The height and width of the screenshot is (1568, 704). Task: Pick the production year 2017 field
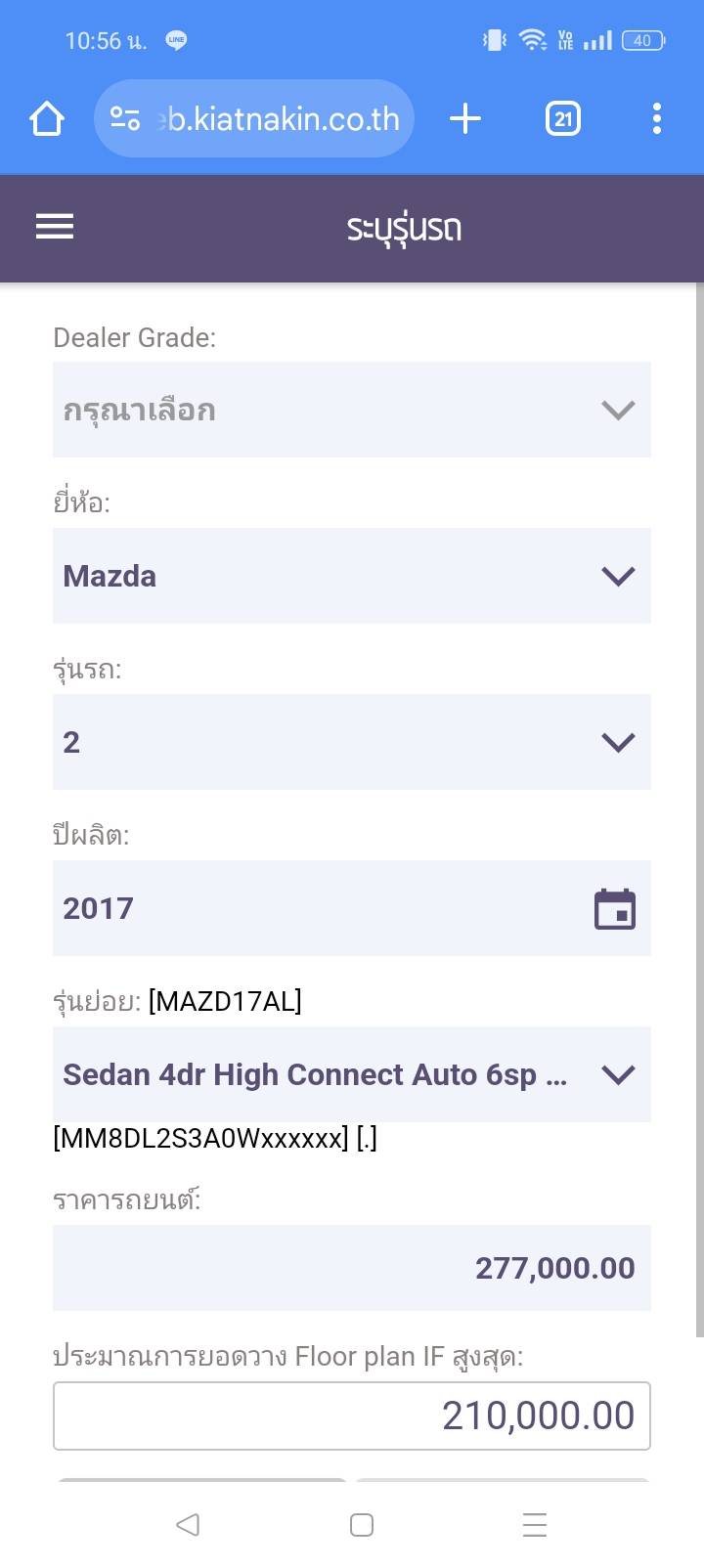pyautogui.click(x=351, y=908)
